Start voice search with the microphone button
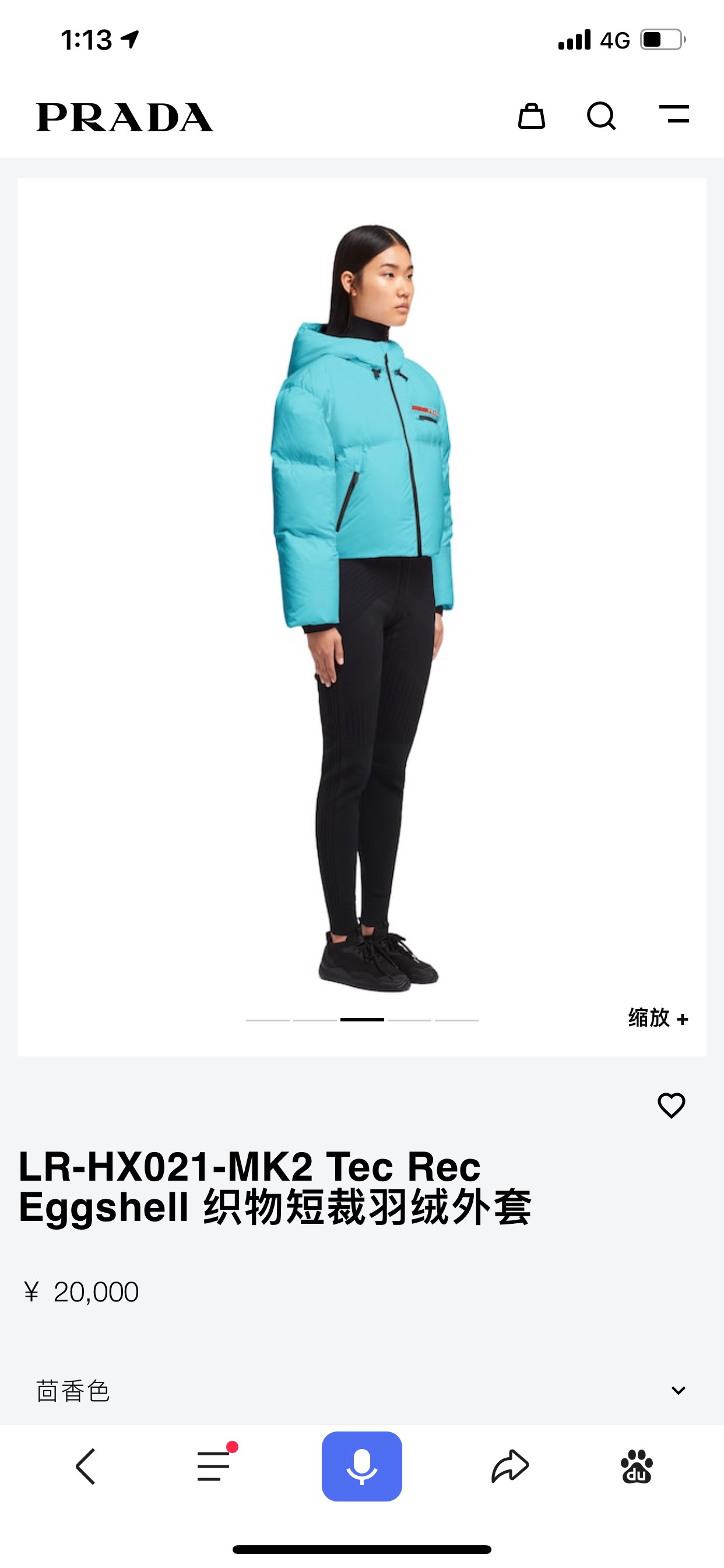The image size is (724, 1568). click(x=361, y=1466)
